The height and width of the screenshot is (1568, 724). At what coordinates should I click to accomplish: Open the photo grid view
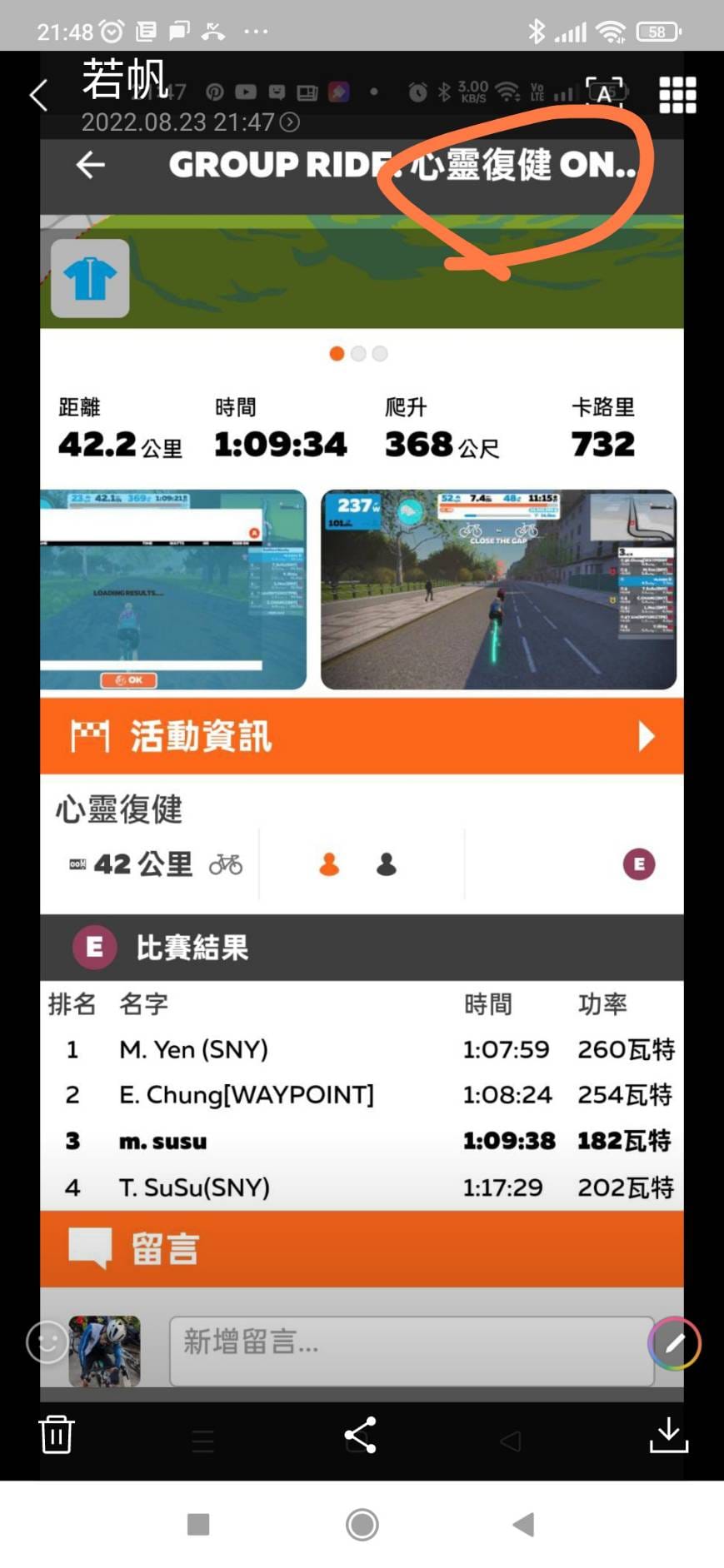coord(677,95)
